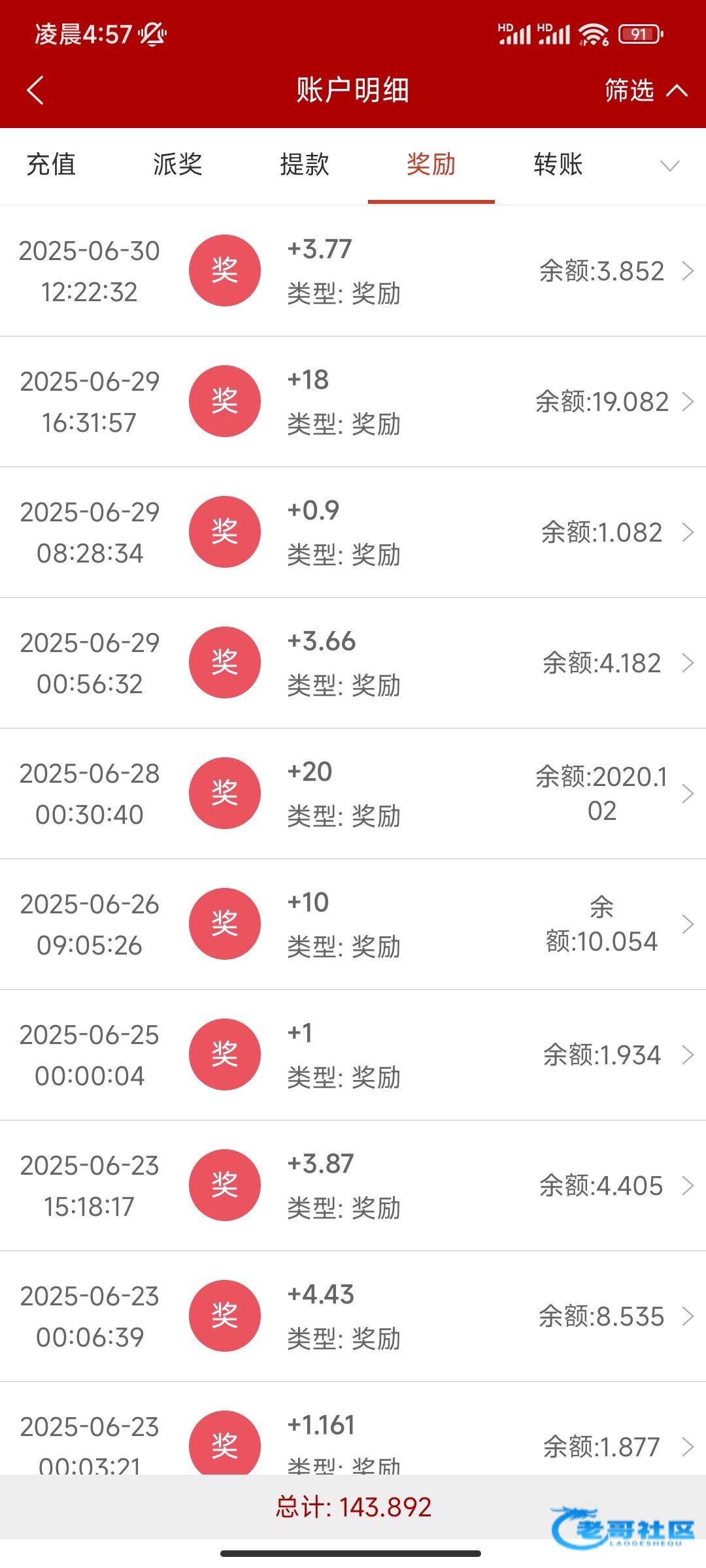Image resolution: width=706 pixels, height=1568 pixels.
Task: Expand more tabs with the down chevron
Action: 669,166
